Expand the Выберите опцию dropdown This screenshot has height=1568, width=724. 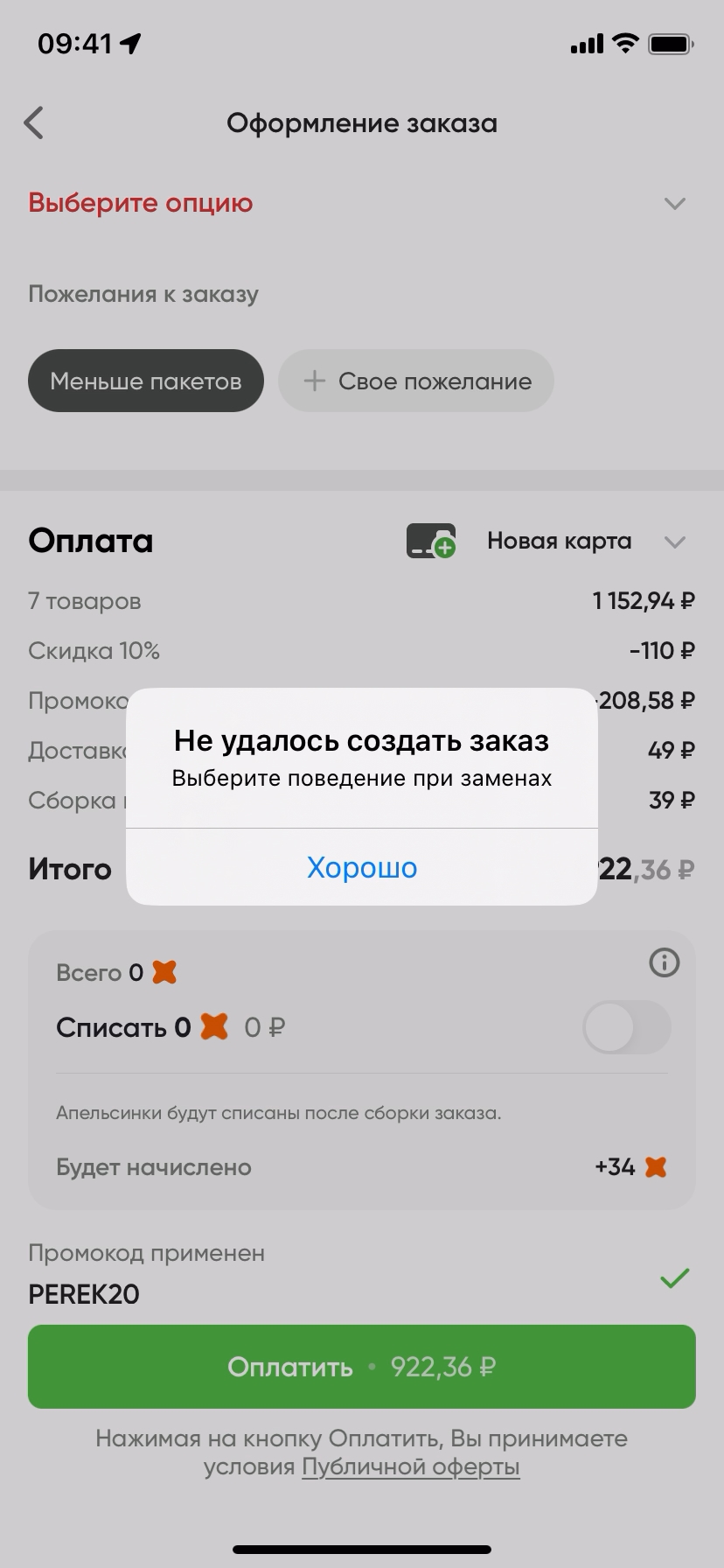673,204
